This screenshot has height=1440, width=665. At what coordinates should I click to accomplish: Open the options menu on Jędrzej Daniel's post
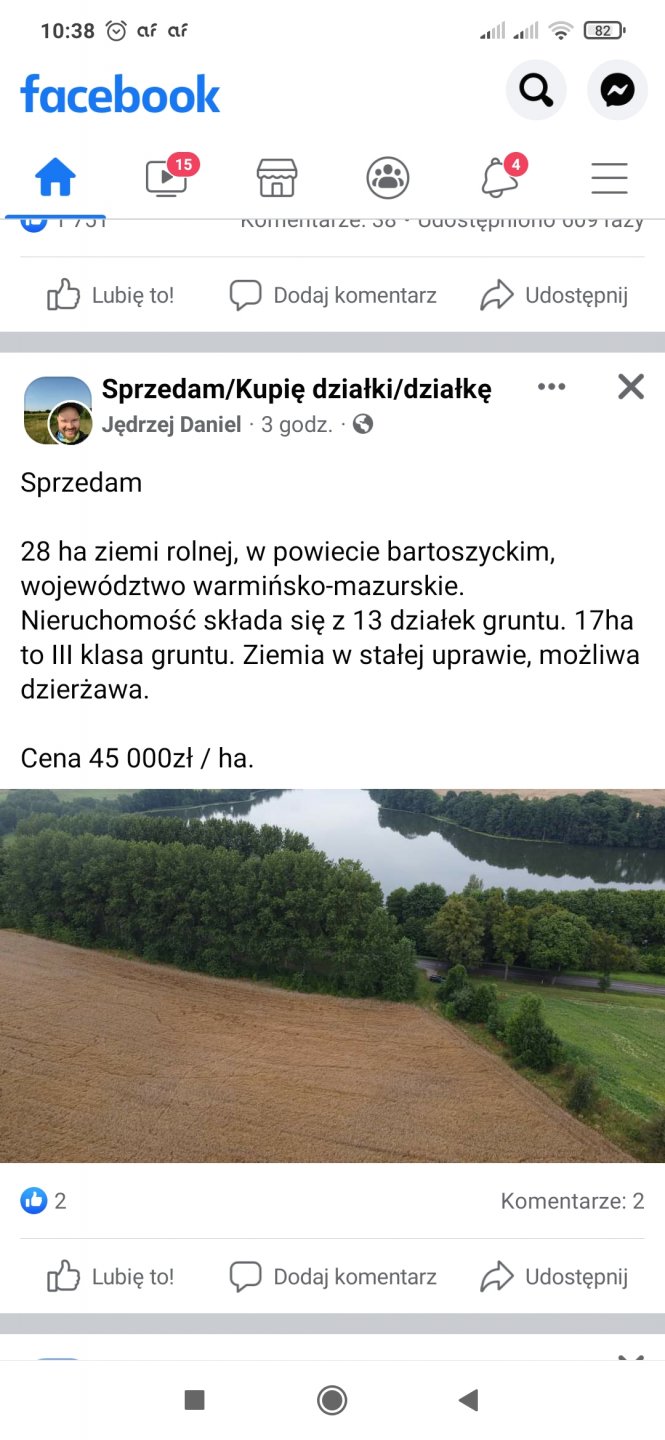click(552, 387)
